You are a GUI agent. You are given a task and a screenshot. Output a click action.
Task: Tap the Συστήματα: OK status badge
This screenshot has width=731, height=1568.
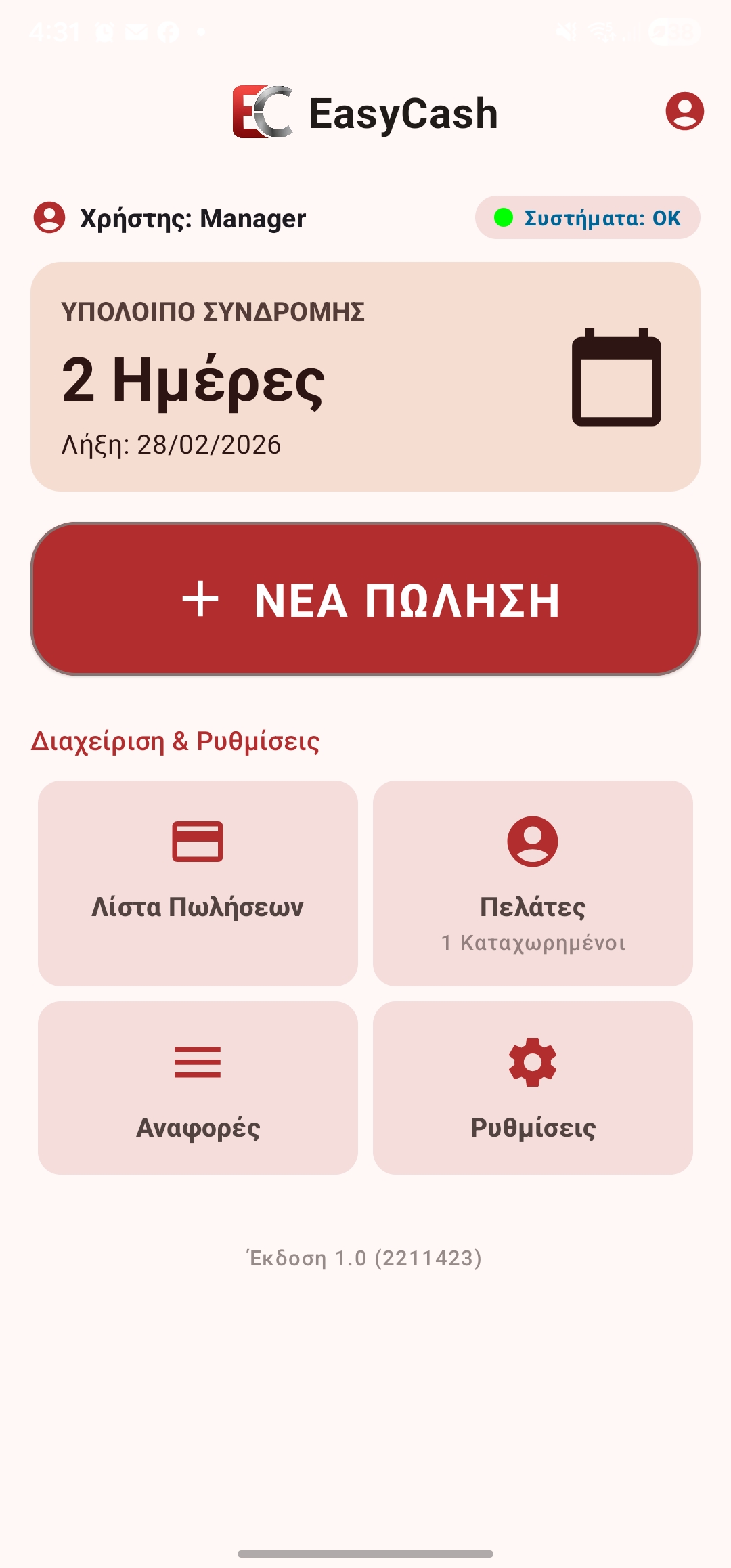coord(588,217)
